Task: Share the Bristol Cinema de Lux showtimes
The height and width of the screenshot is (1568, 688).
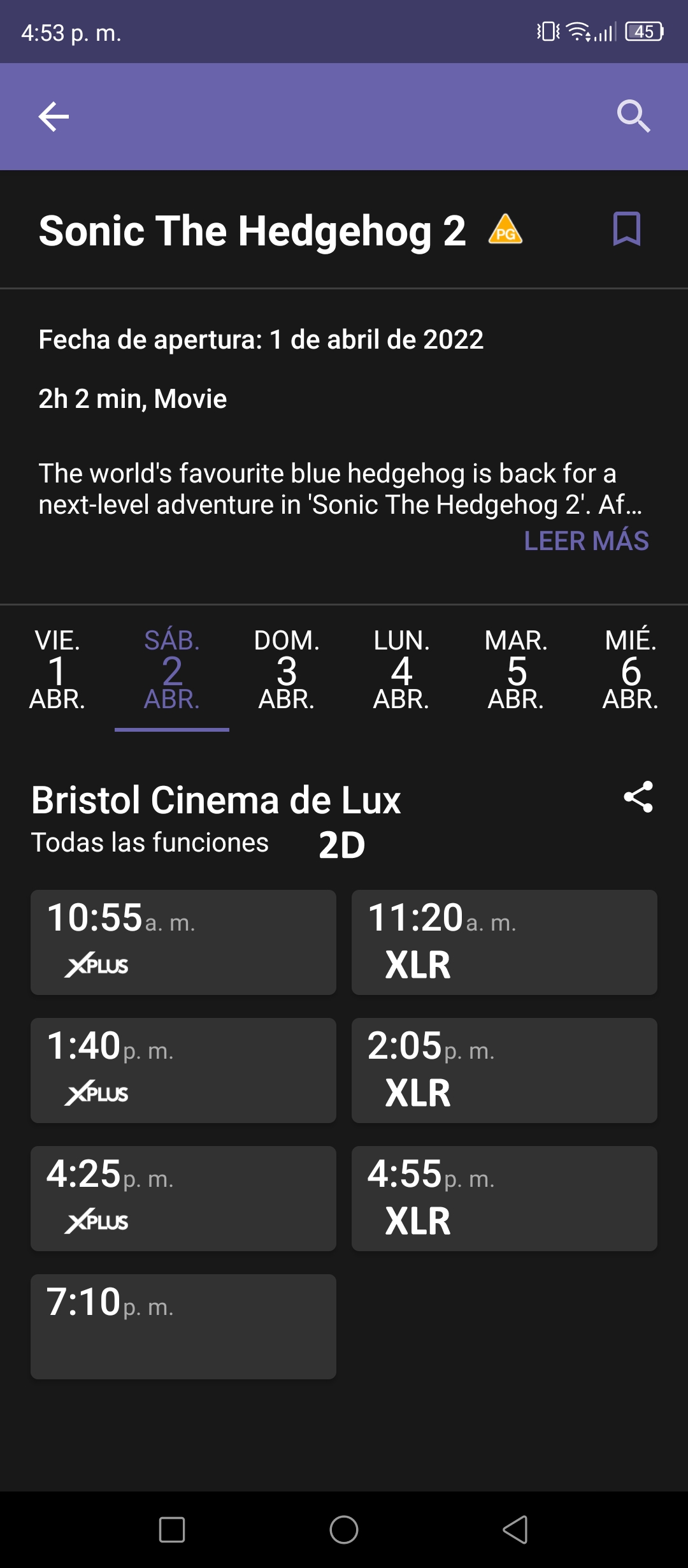Action: click(x=638, y=797)
